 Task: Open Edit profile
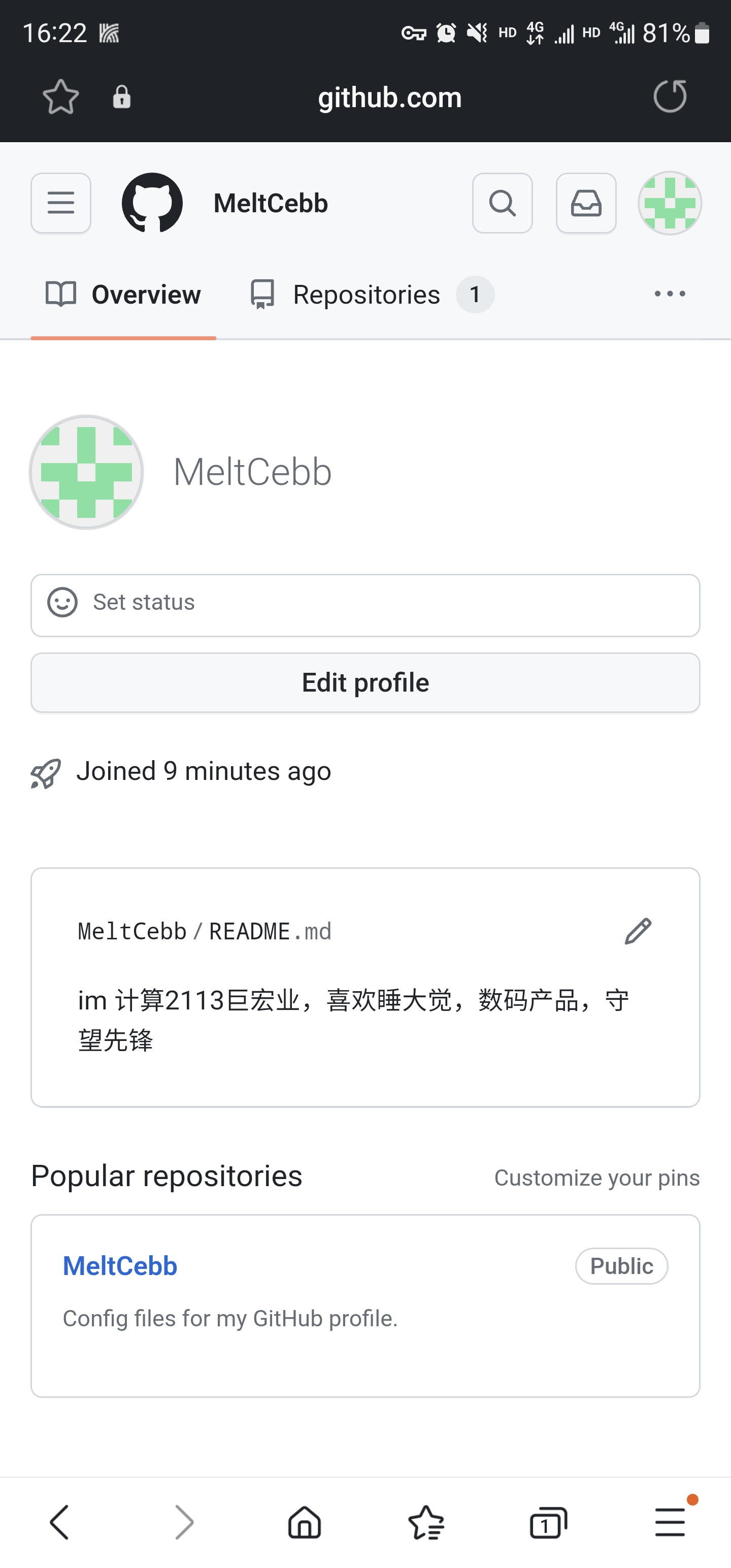tap(365, 682)
